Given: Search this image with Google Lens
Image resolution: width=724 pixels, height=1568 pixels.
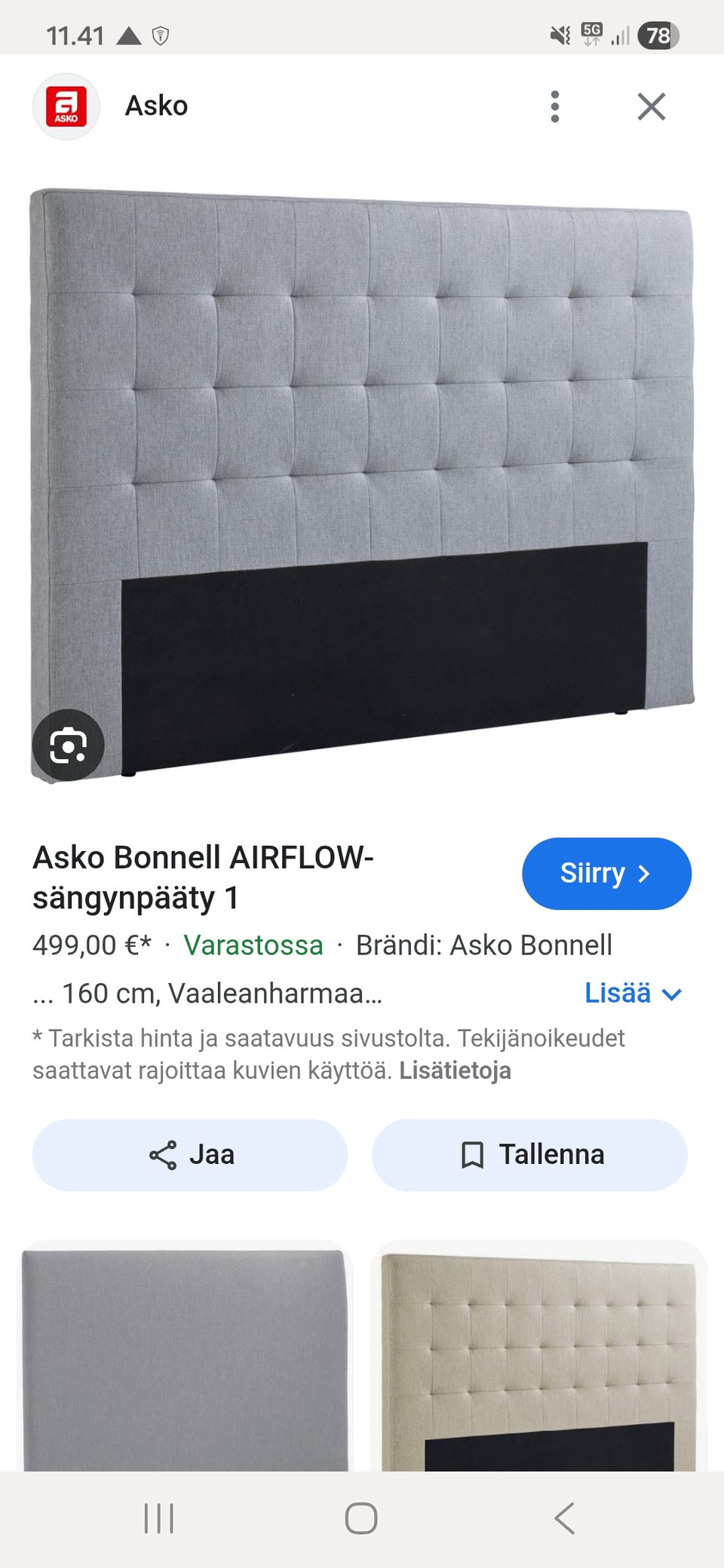Looking at the screenshot, I should (x=68, y=746).
